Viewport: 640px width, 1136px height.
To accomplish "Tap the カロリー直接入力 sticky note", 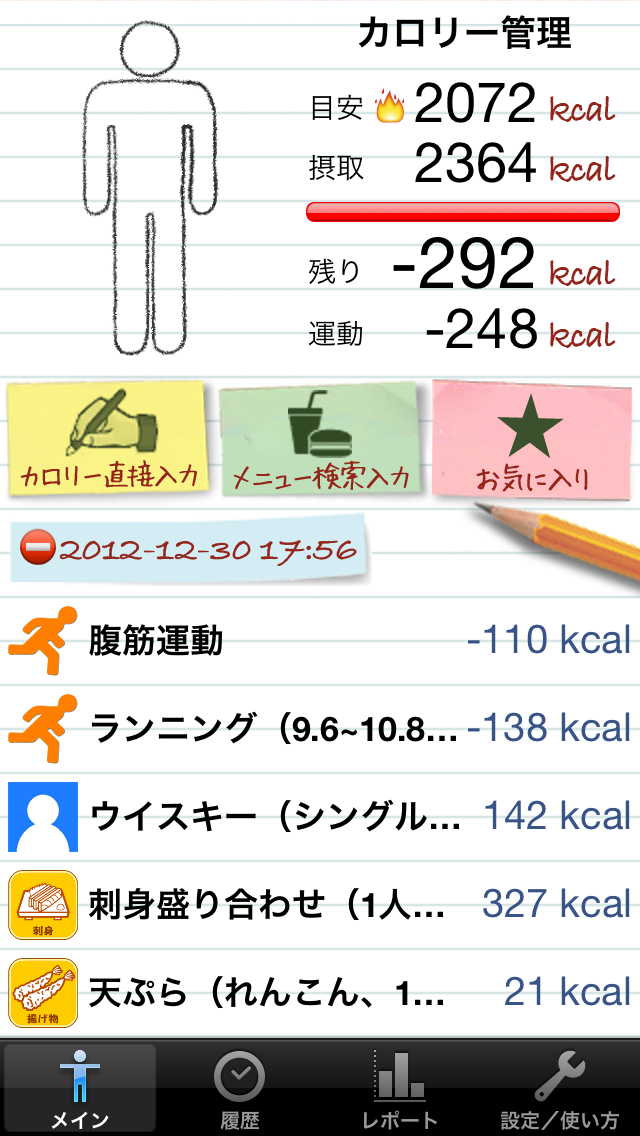I will pos(108,440).
